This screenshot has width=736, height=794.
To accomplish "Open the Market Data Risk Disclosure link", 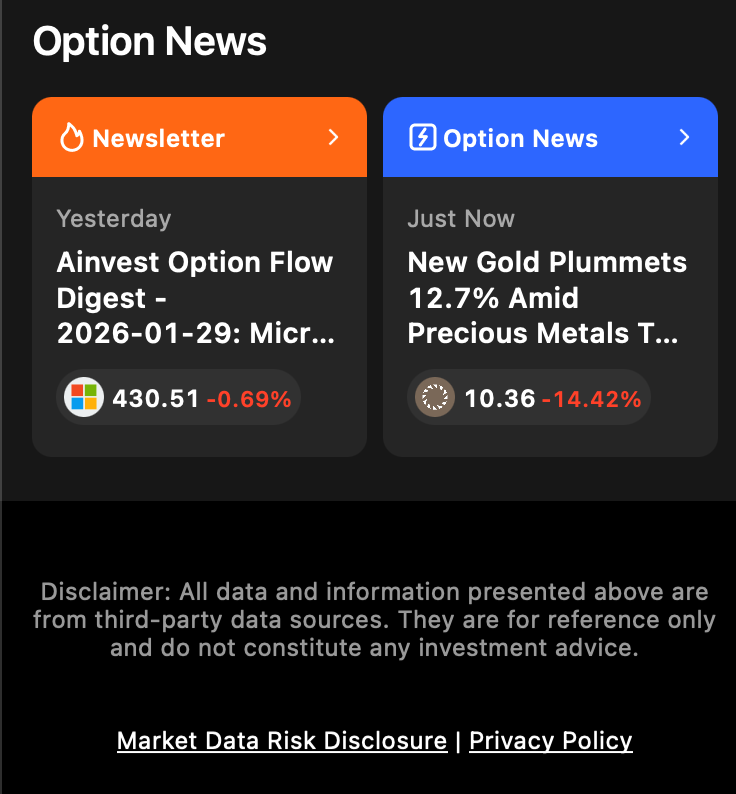I will (x=282, y=740).
